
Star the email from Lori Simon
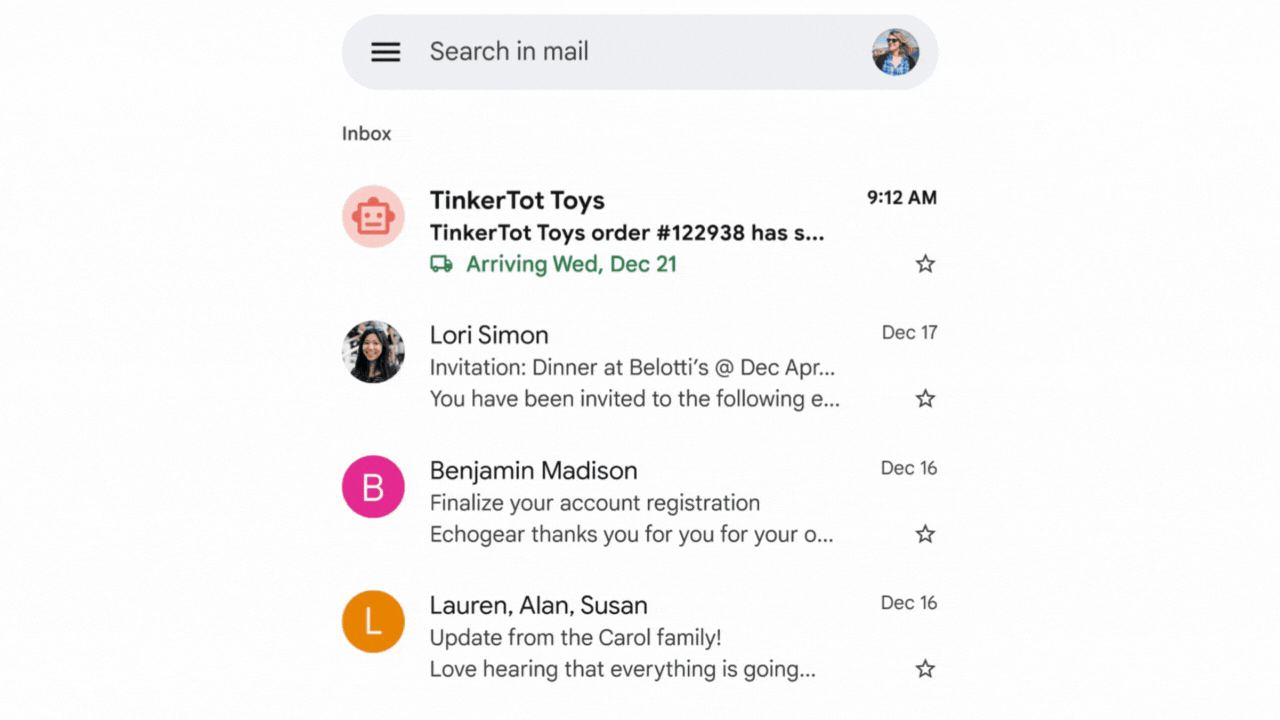tap(925, 399)
